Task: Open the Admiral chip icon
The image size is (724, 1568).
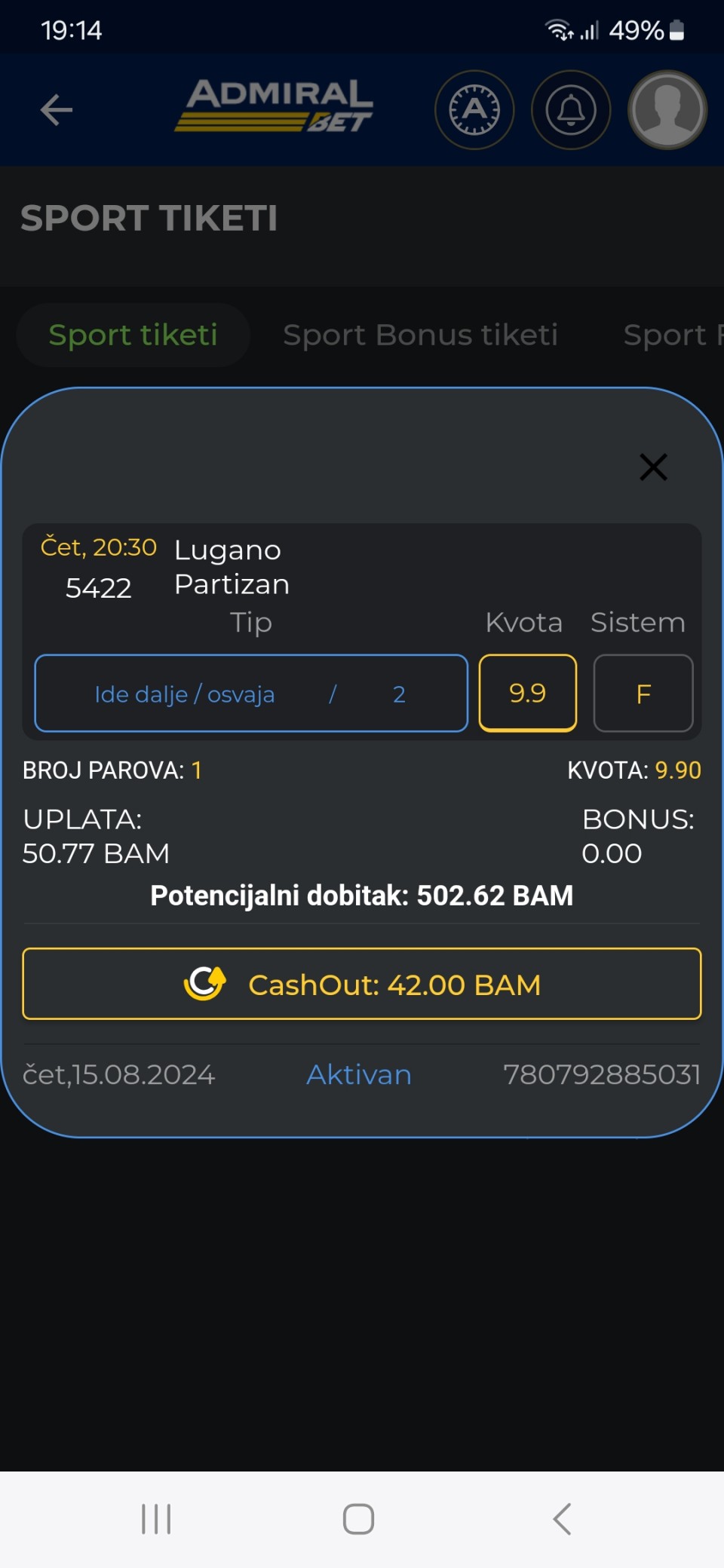Action: 474,110
